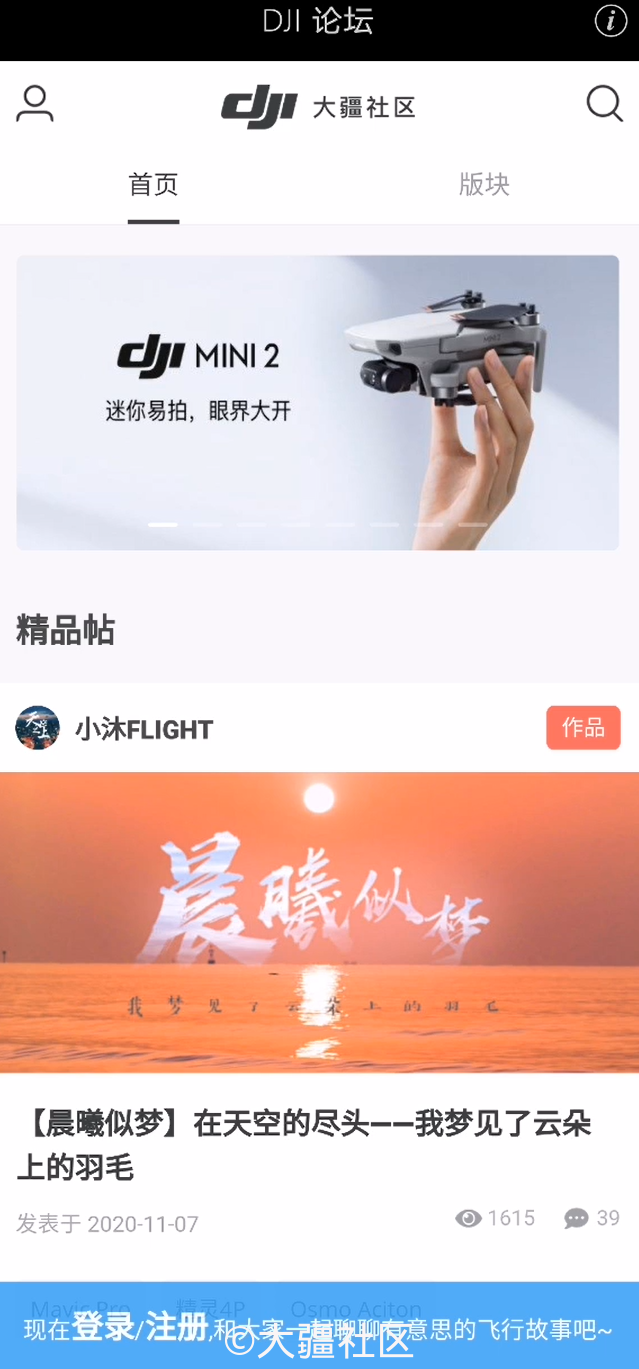Open the user profile icon

tap(35, 104)
